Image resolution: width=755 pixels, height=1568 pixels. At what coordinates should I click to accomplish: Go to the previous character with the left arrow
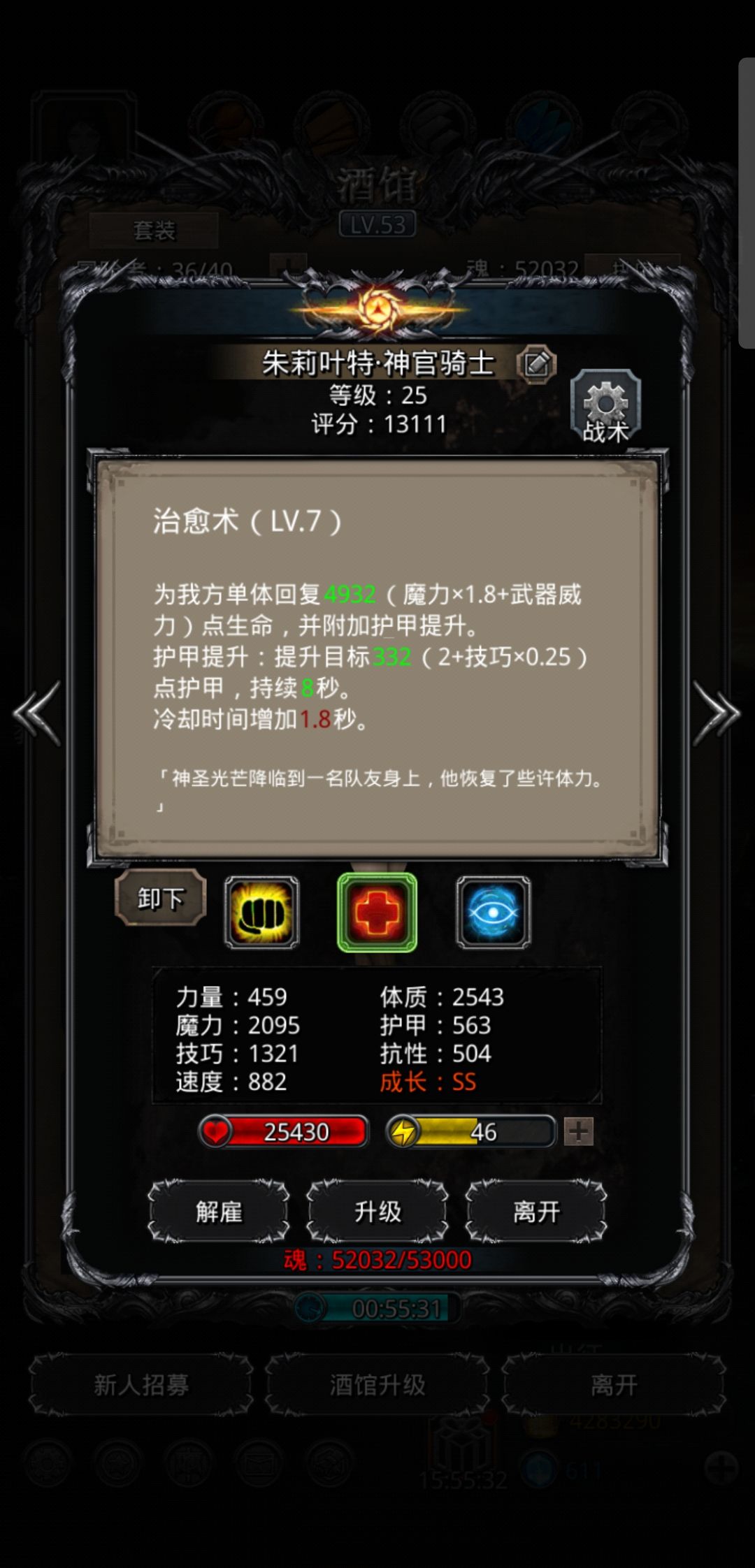point(38,713)
